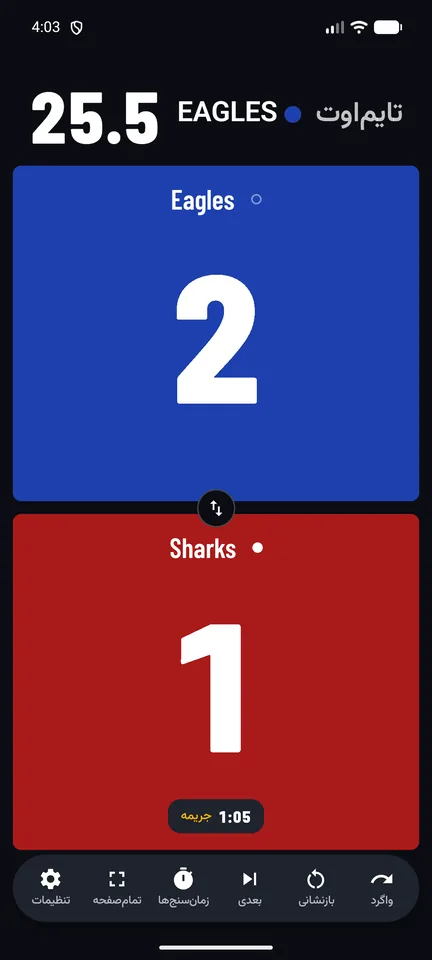
Task: Open the timers panel (زمان‌سنج‌ها)
Action: 184,888
